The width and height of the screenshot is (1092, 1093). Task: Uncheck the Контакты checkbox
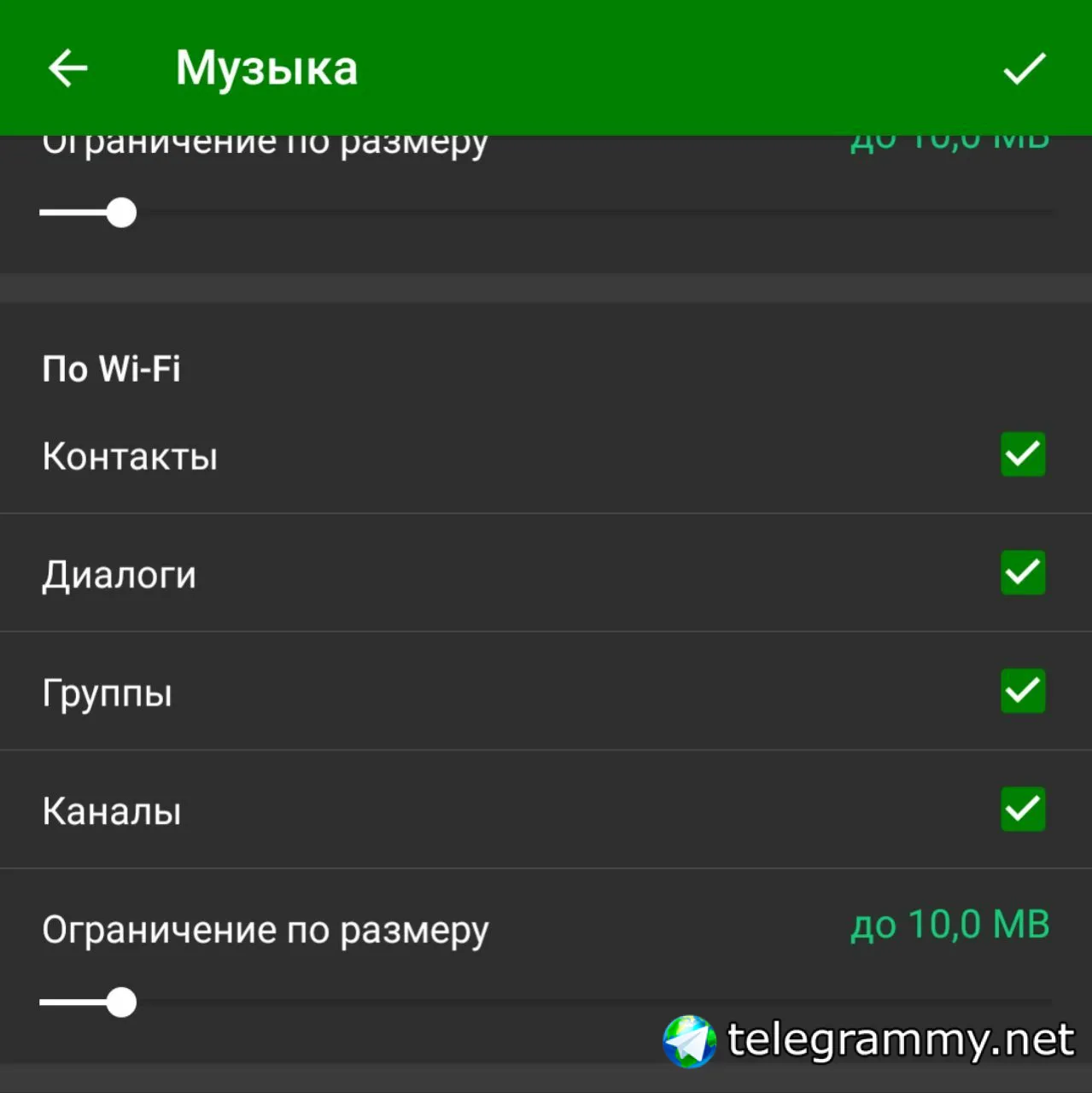[x=1022, y=453]
